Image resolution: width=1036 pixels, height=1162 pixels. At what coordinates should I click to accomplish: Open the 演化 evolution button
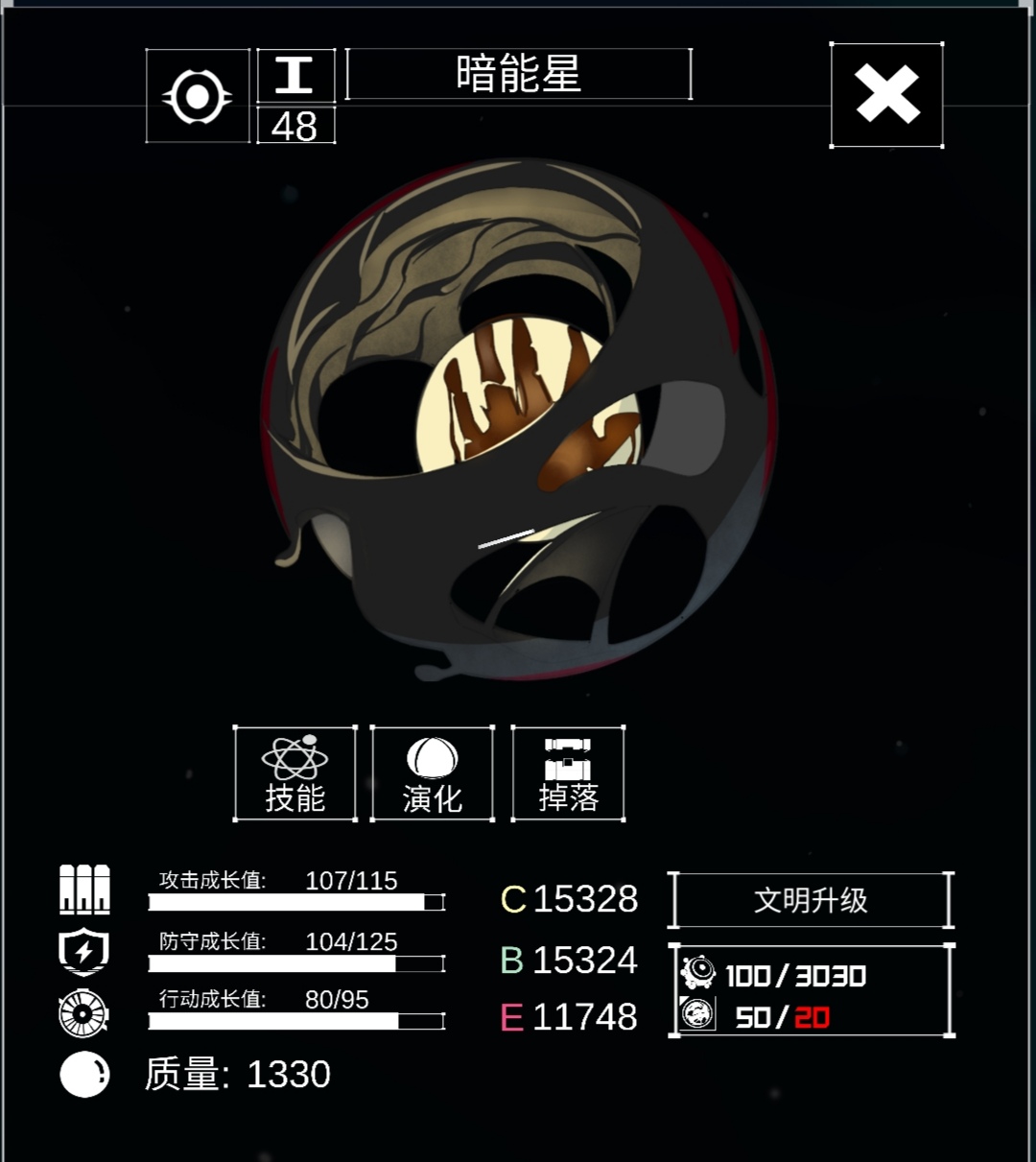coord(432,773)
